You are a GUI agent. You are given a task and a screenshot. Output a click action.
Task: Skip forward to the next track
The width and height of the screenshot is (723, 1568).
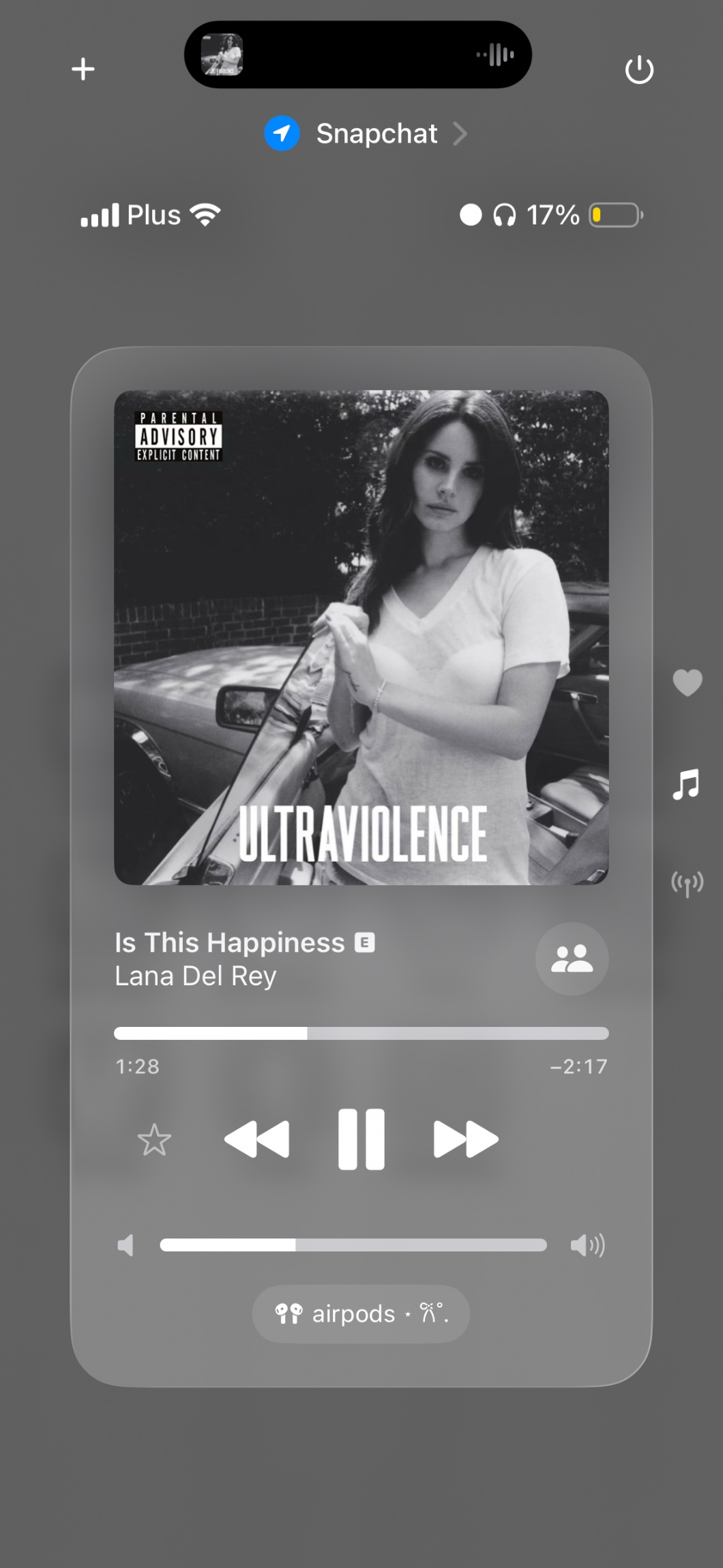(466, 1139)
